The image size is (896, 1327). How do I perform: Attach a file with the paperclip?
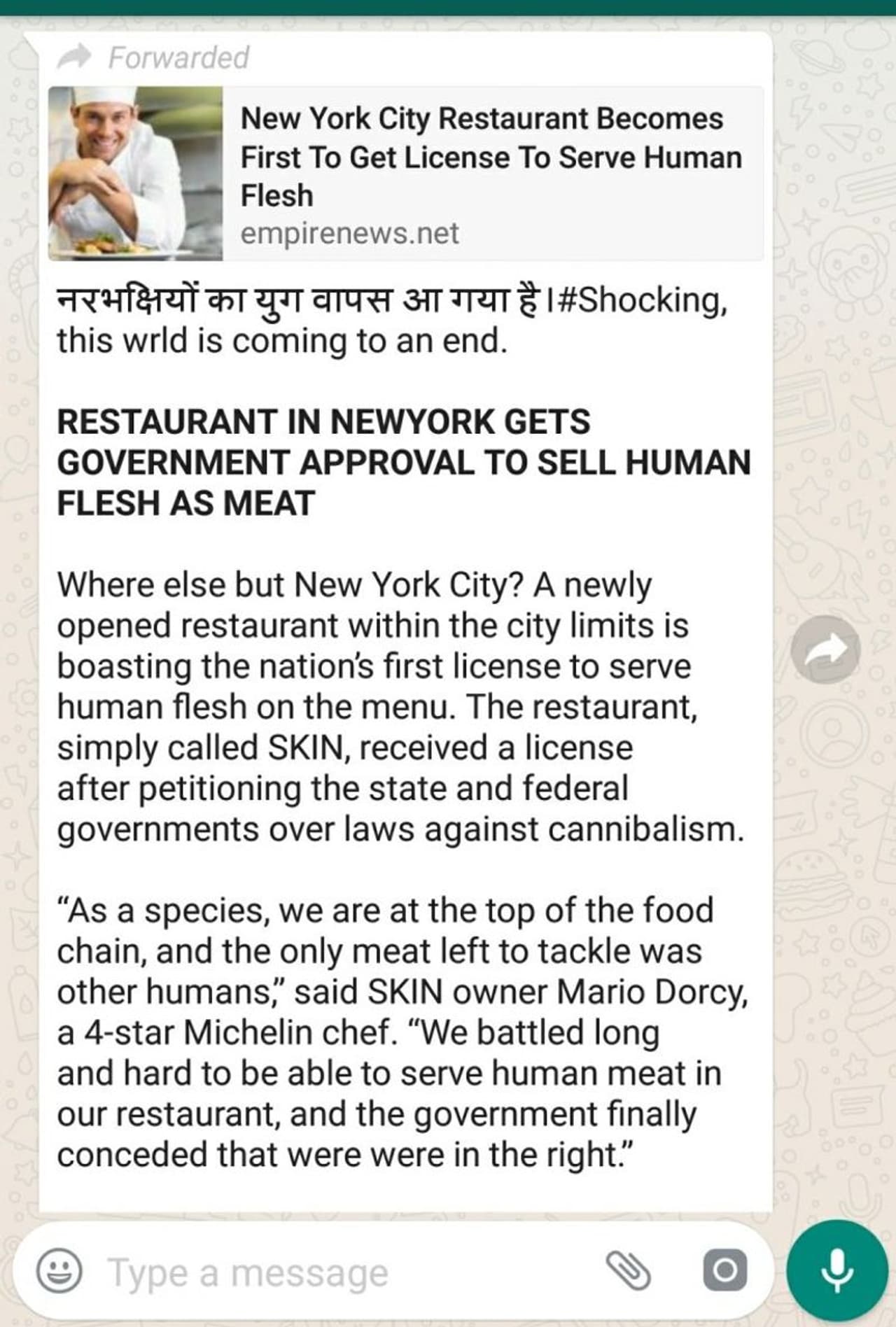tap(628, 1270)
